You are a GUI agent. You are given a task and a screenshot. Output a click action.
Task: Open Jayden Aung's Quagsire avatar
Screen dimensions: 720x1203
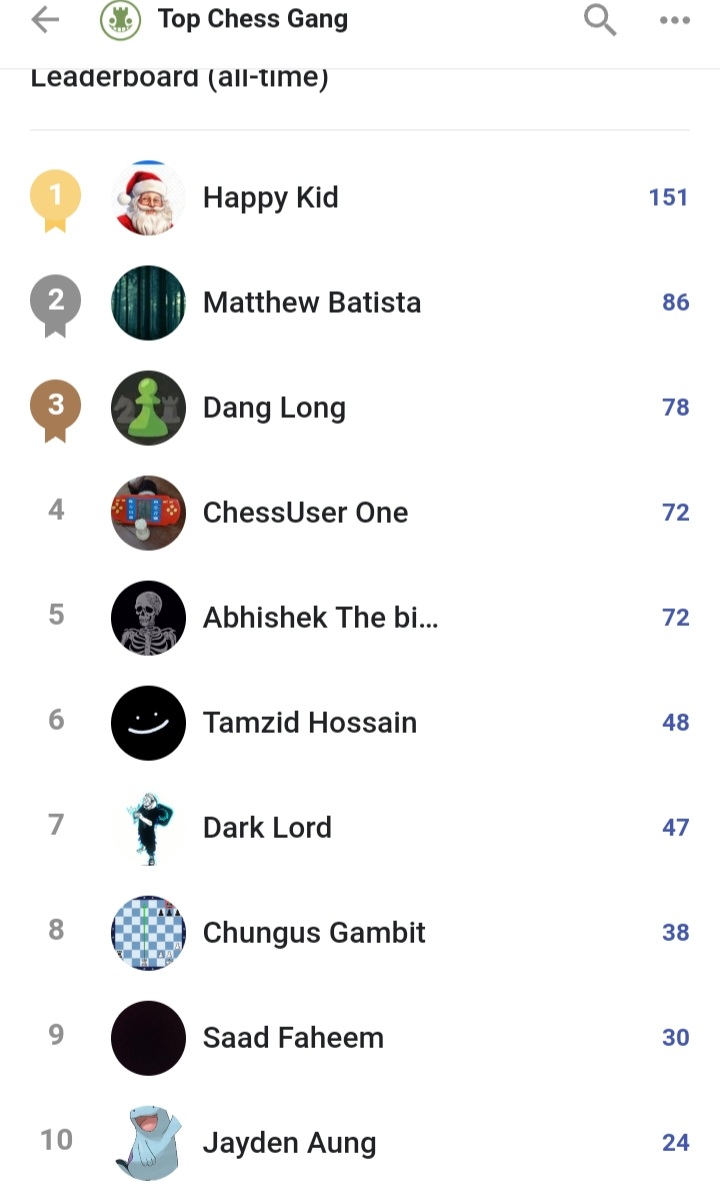pyautogui.click(x=148, y=1142)
